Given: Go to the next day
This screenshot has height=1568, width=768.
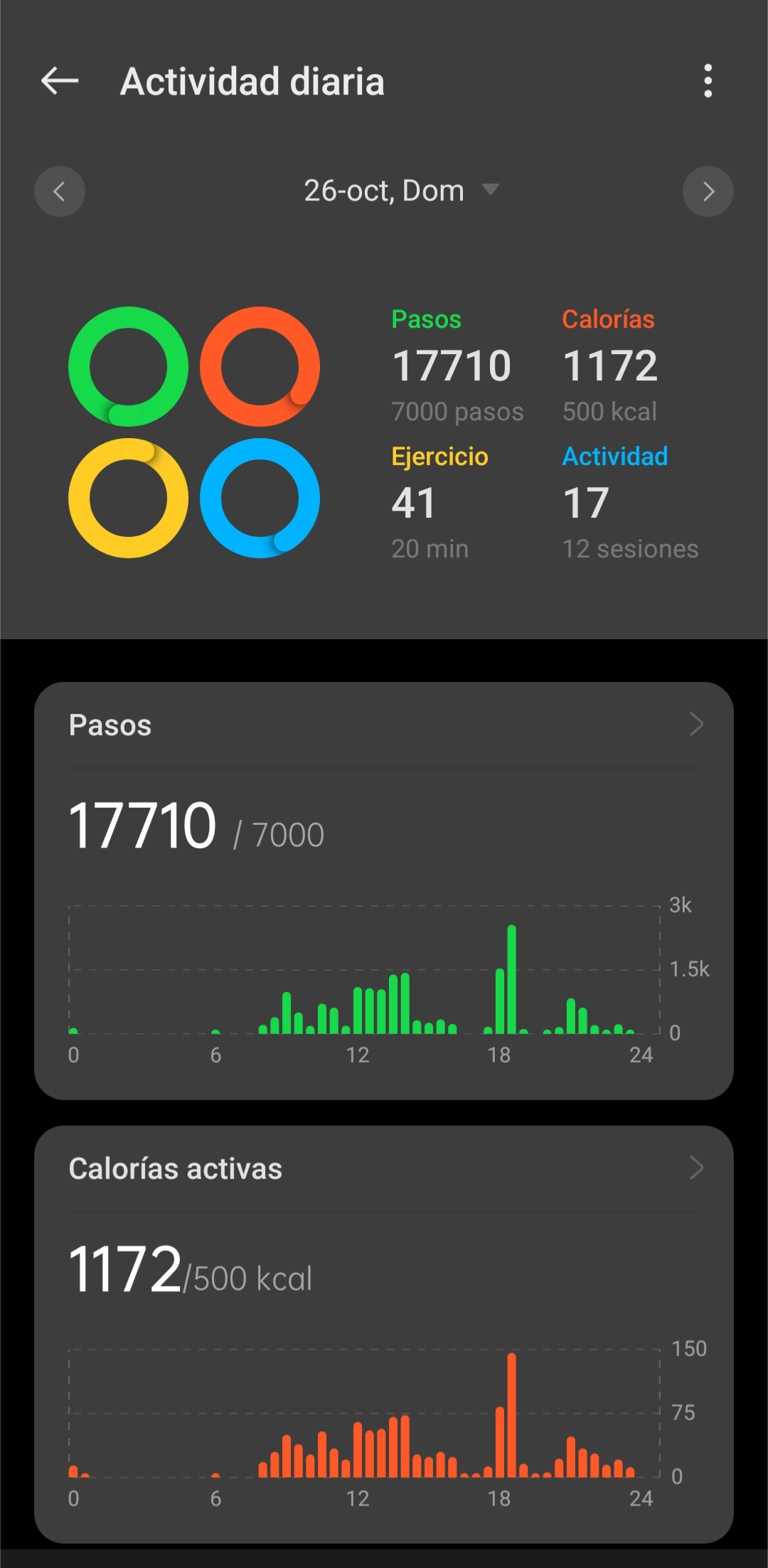Looking at the screenshot, I should 708,191.
